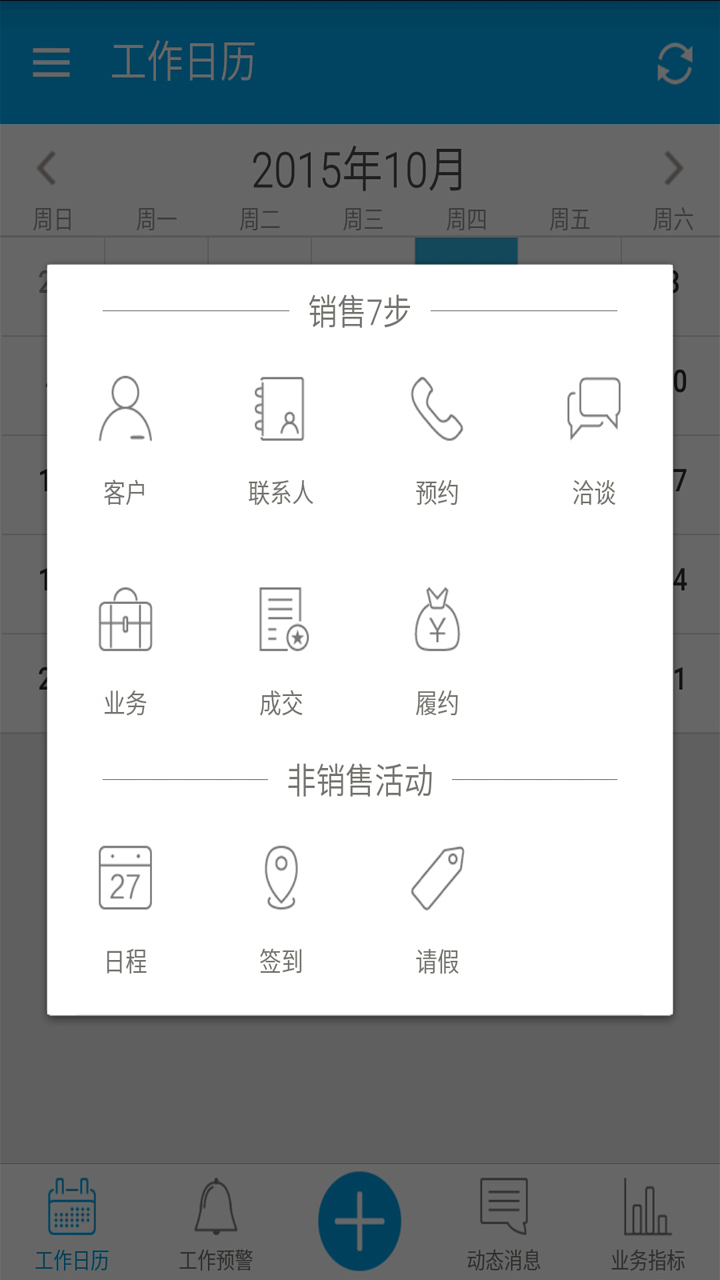
Task: Open the hamburger navigation menu
Action: (52, 63)
